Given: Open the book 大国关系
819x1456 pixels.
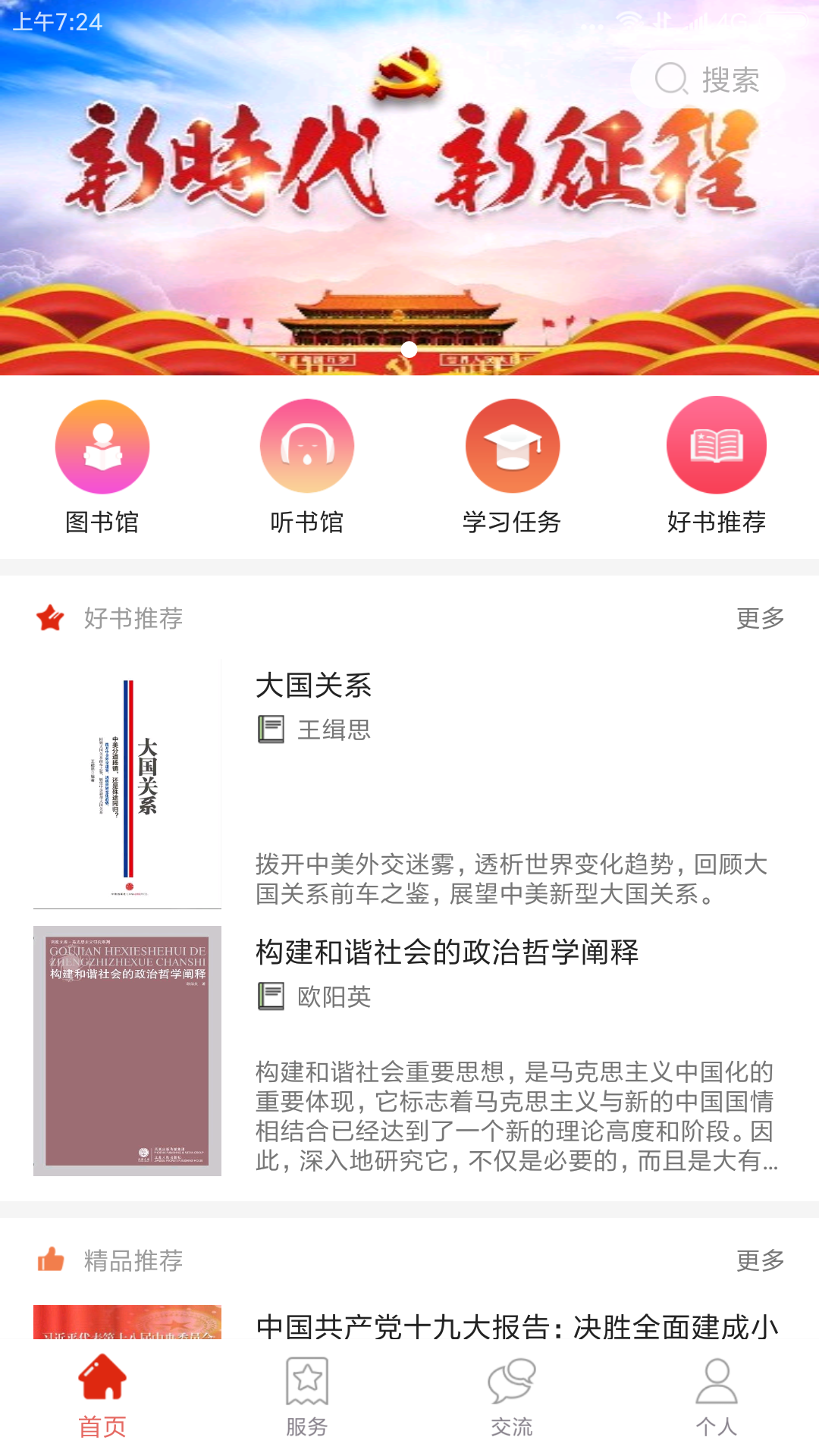Looking at the screenshot, I should coord(409,785).
